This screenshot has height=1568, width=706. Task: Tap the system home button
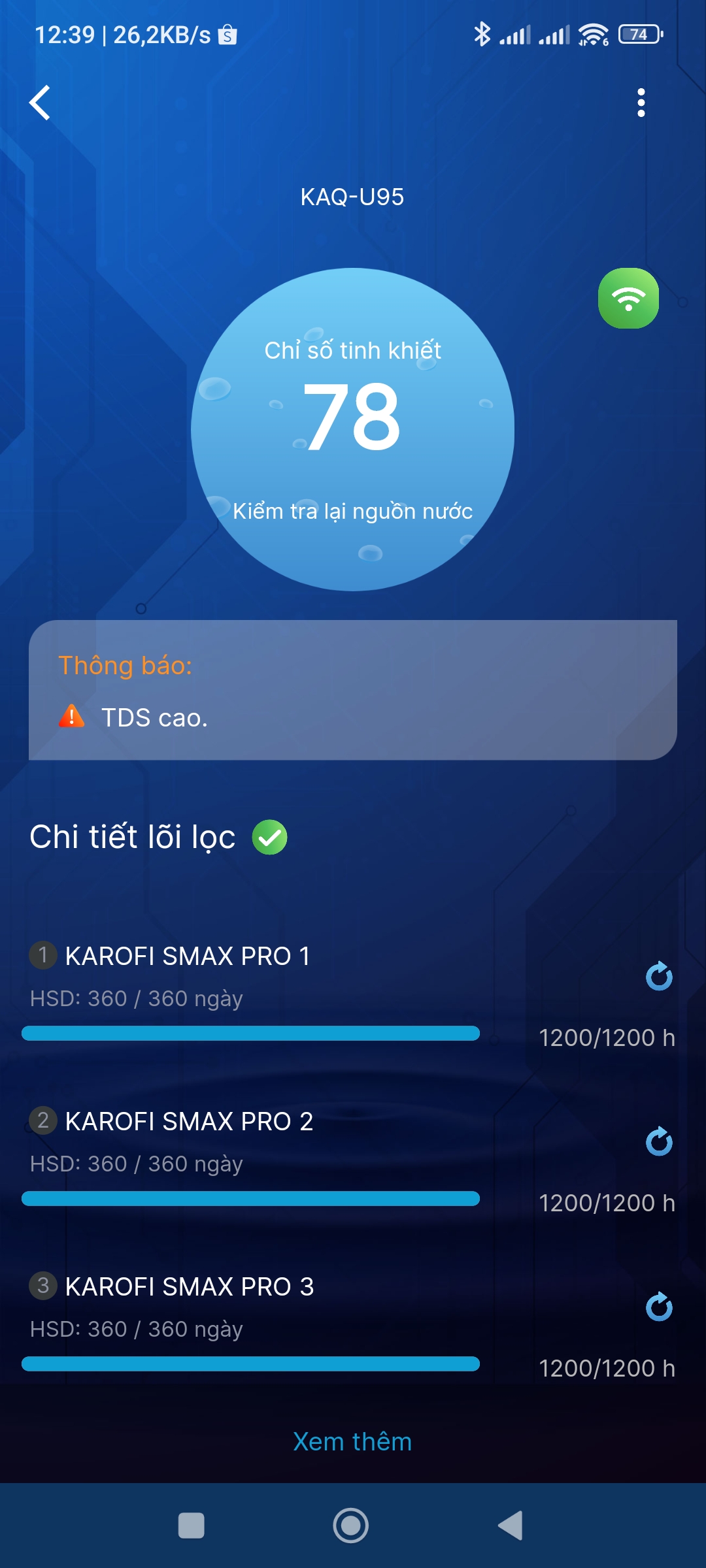click(351, 1526)
